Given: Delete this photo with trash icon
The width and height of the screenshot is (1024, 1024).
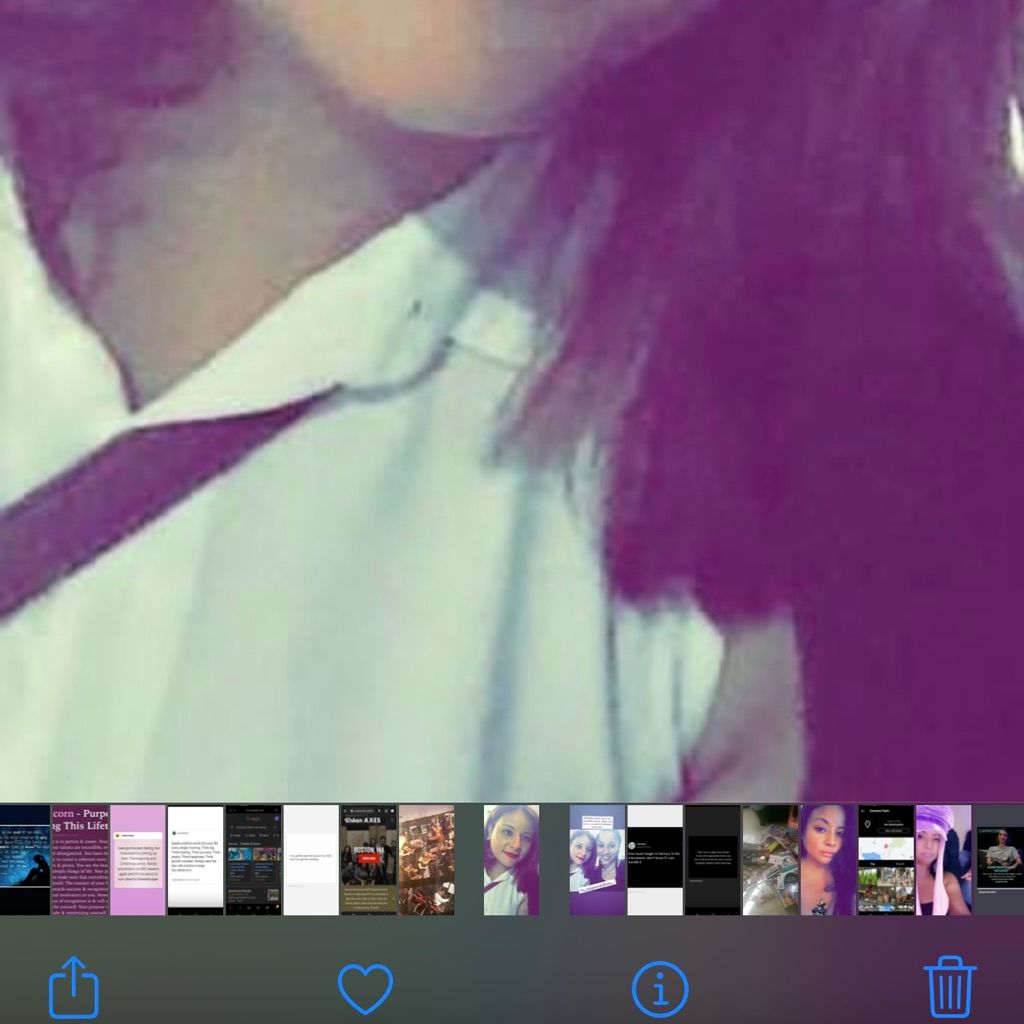Looking at the screenshot, I should click(x=950, y=987).
